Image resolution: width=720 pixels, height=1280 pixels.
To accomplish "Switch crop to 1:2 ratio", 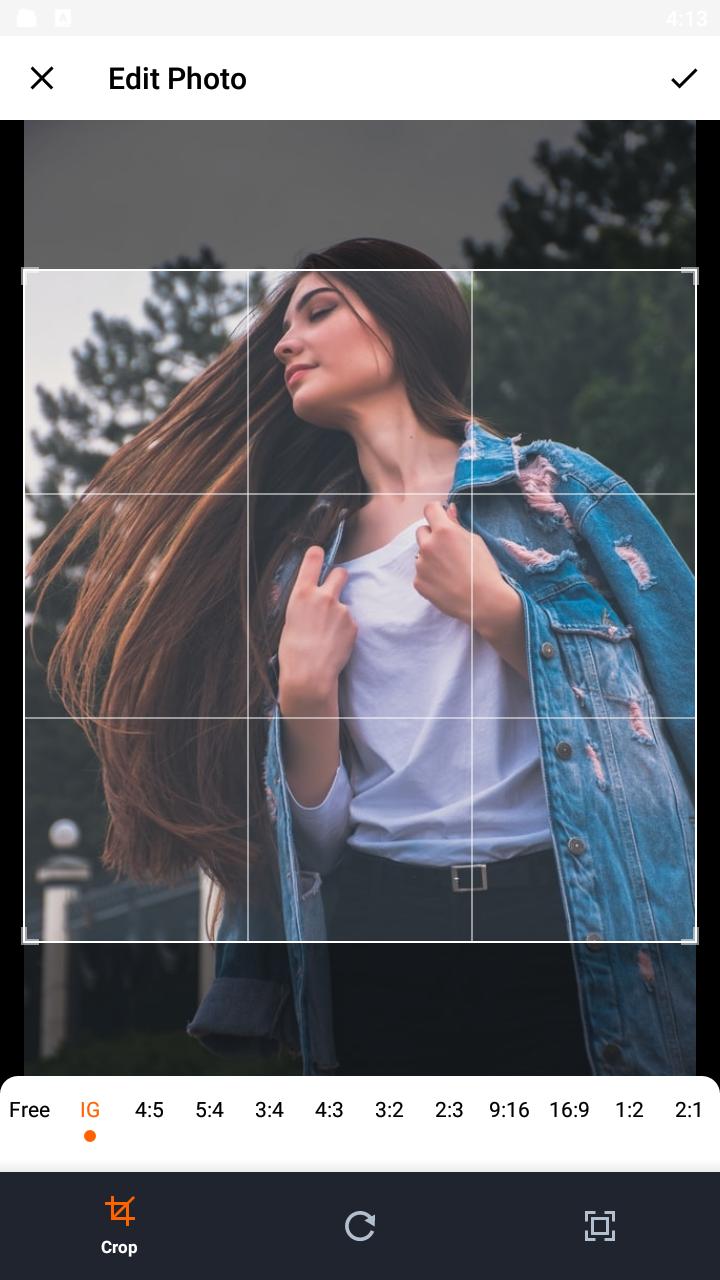I will [x=629, y=1110].
